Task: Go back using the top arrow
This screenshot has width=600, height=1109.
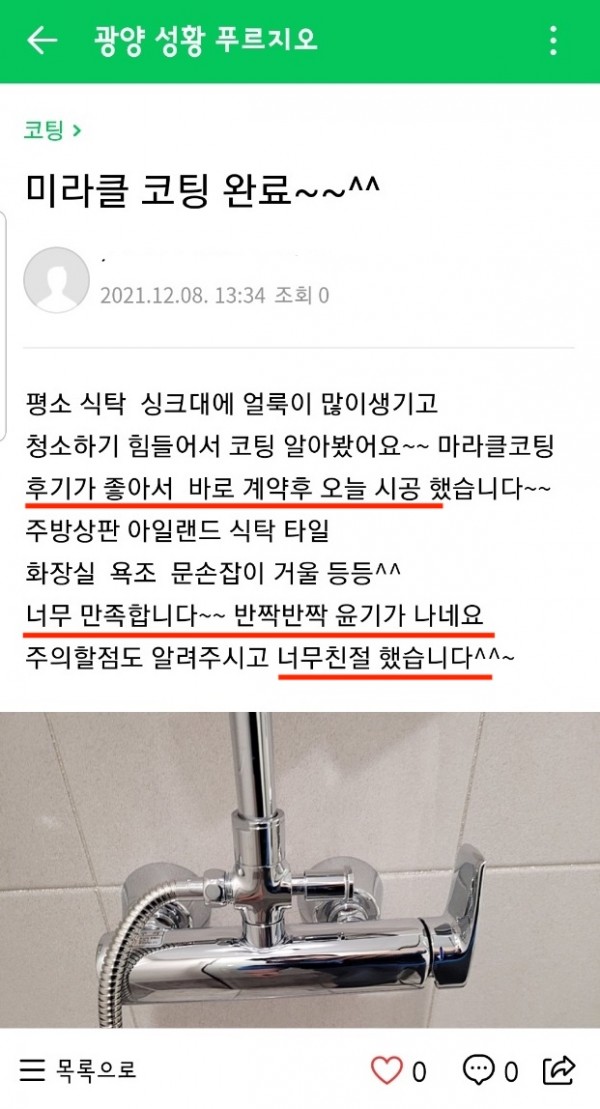Action: click(42, 41)
